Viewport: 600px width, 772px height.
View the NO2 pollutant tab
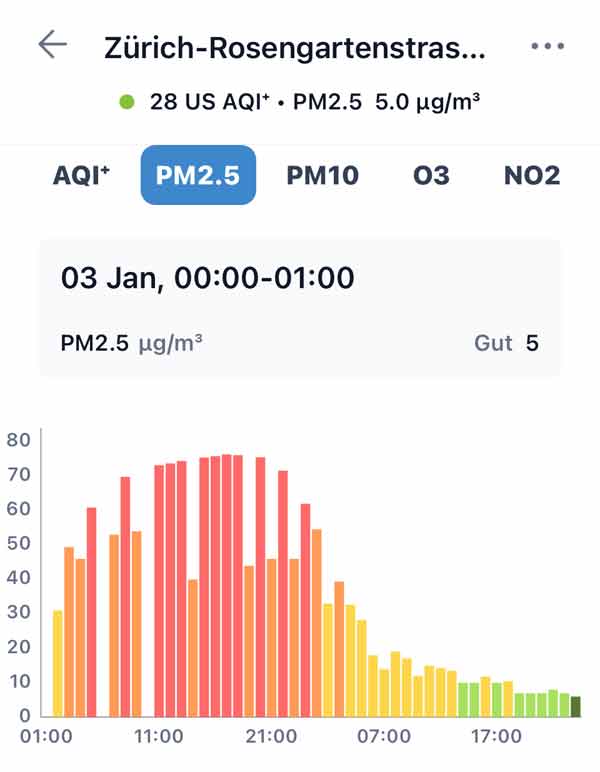pyautogui.click(x=532, y=175)
